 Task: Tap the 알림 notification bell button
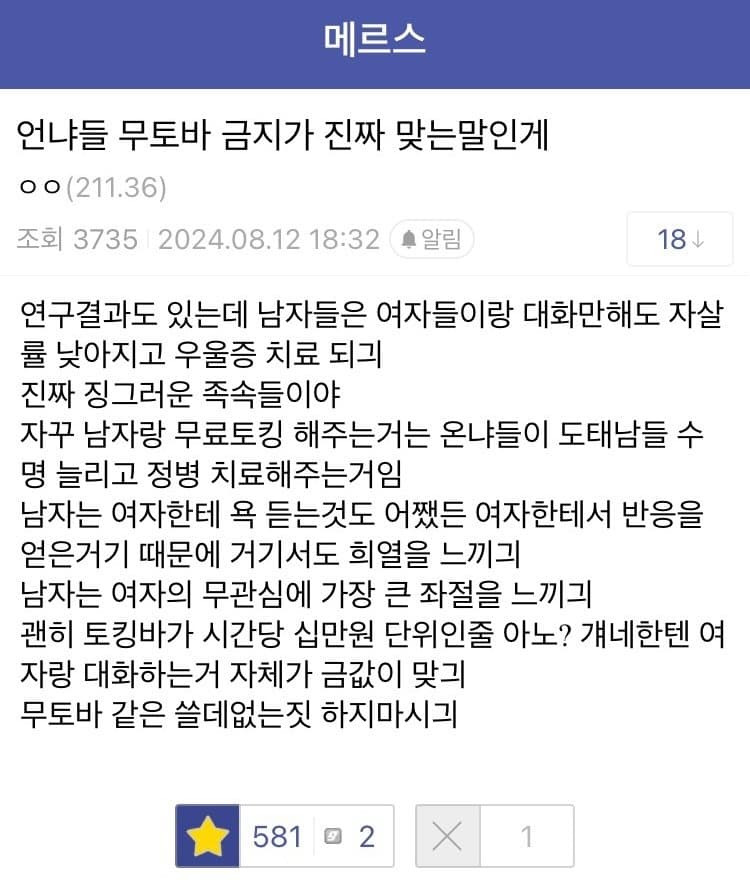432,239
